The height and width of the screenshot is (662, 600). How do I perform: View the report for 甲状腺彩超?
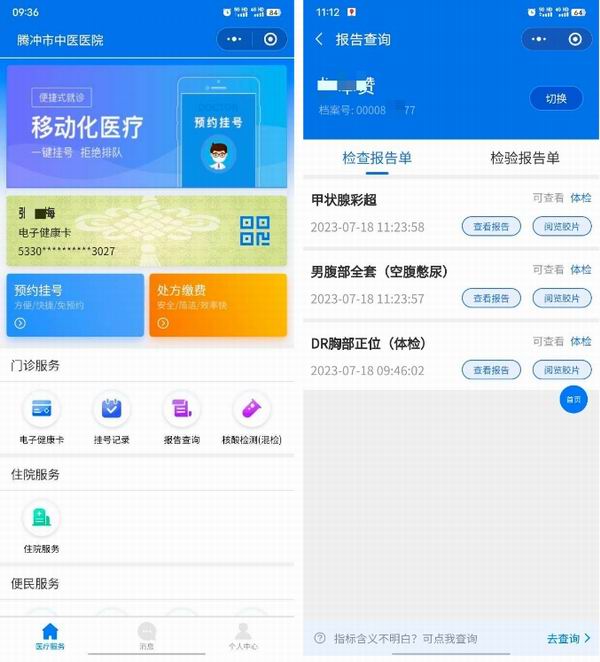click(491, 227)
